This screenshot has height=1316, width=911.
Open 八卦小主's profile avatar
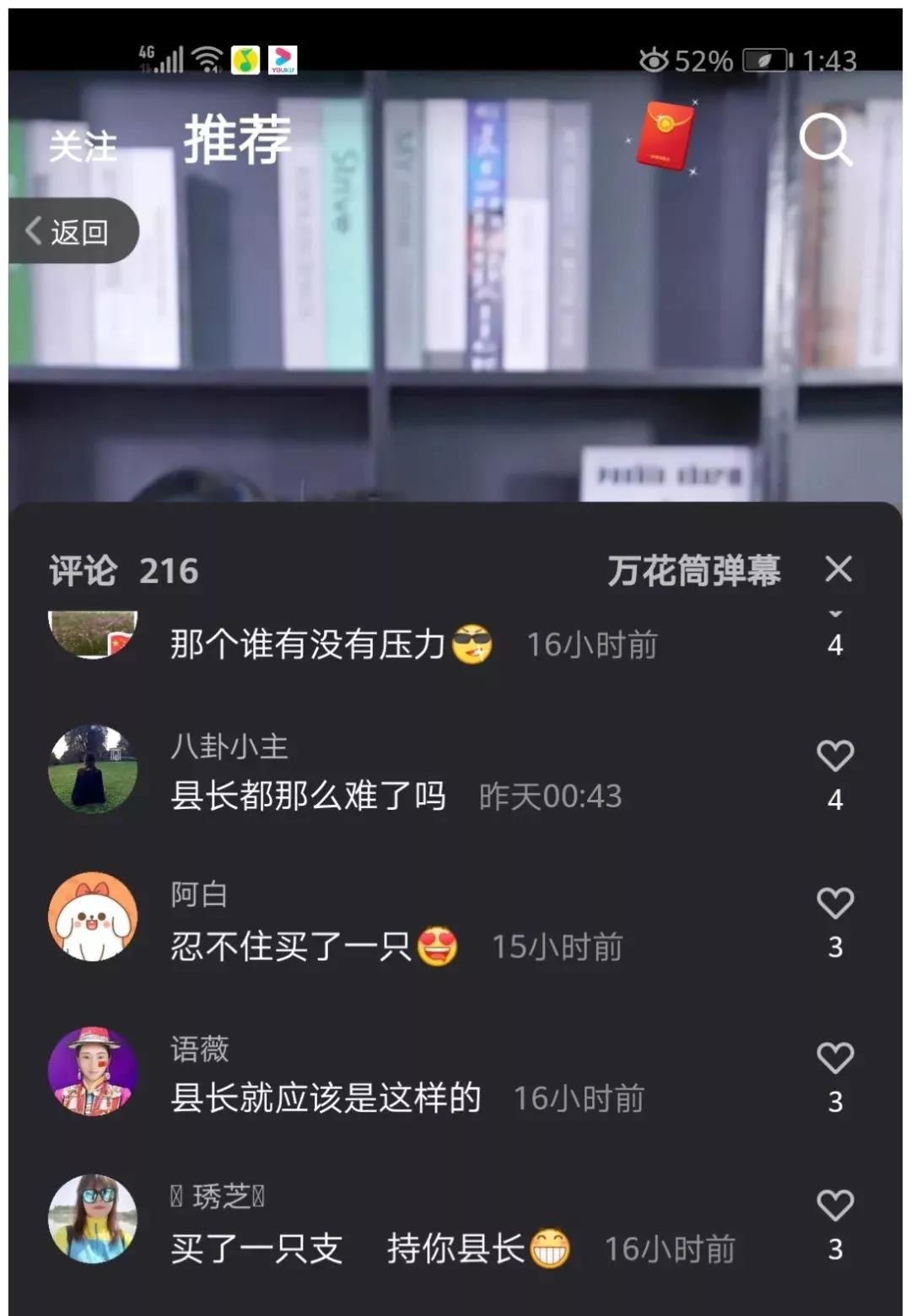pos(93,769)
